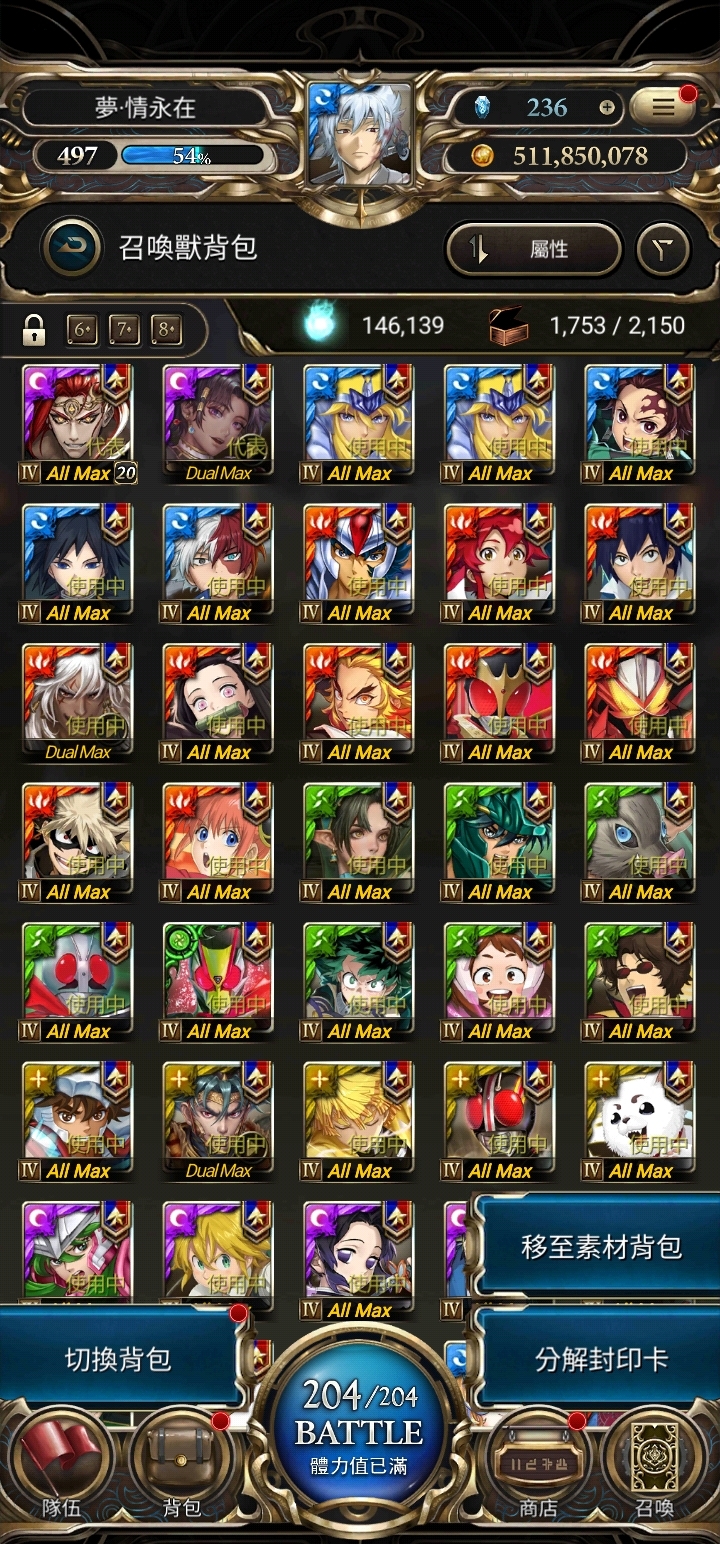
Task: Select the 7-star filter chip
Action: click(x=124, y=328)
